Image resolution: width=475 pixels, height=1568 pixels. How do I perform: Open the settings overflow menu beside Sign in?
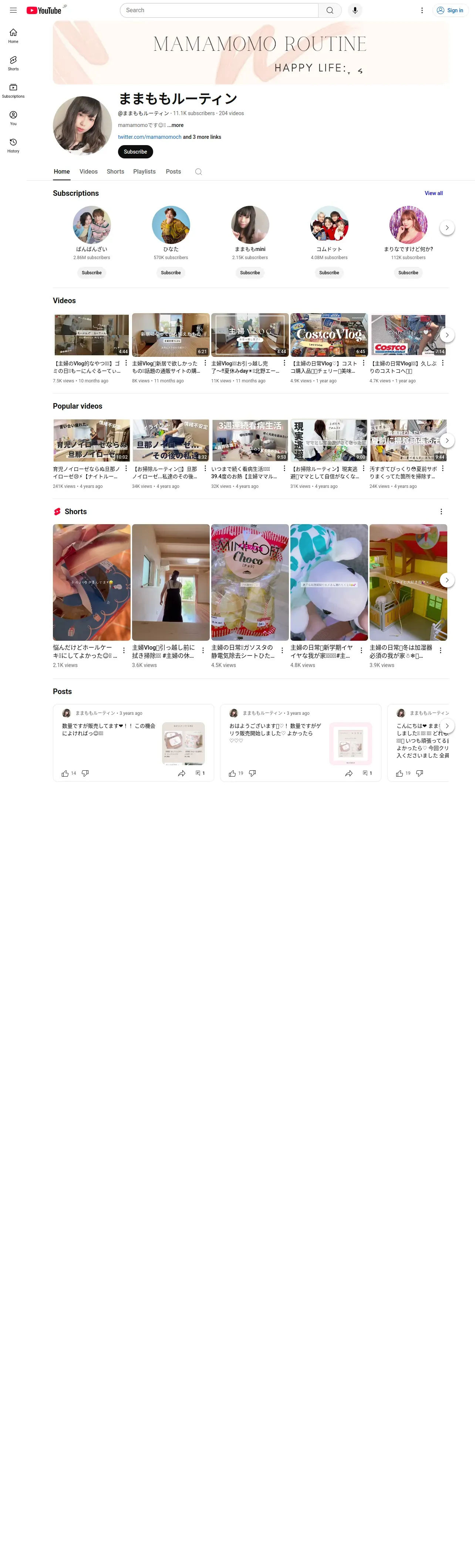click(421, 10)
